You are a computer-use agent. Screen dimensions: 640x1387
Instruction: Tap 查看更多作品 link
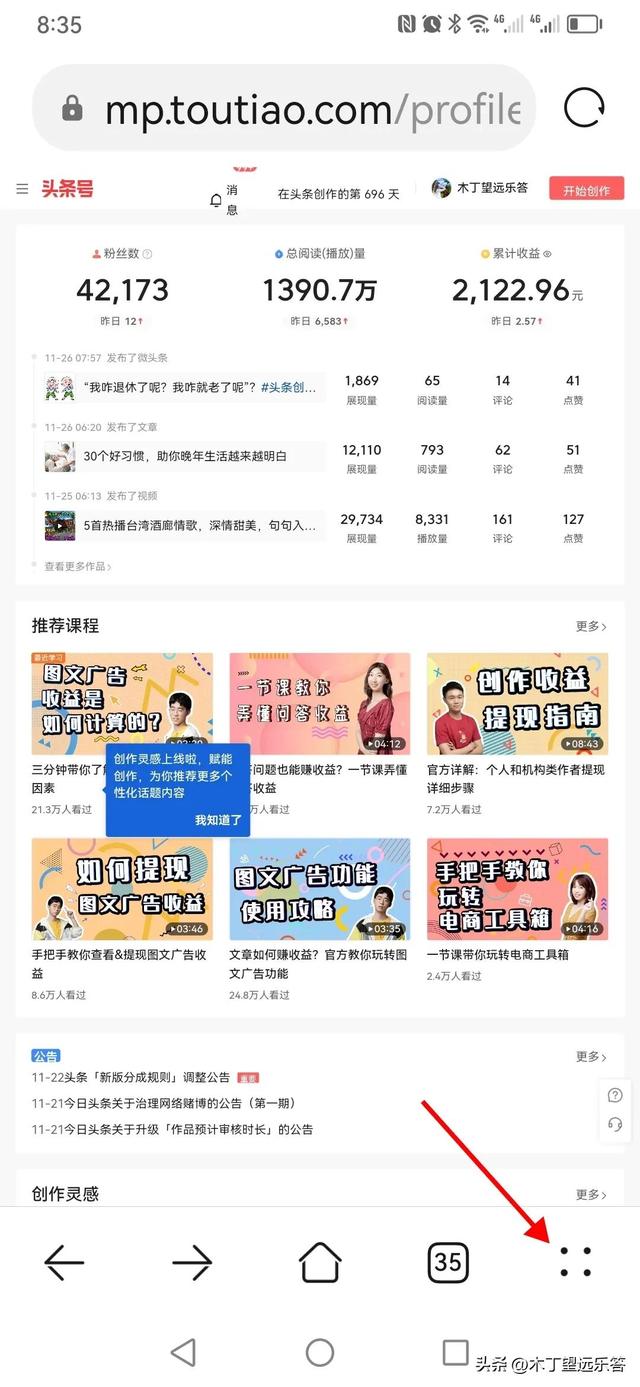tap(78, 566)
